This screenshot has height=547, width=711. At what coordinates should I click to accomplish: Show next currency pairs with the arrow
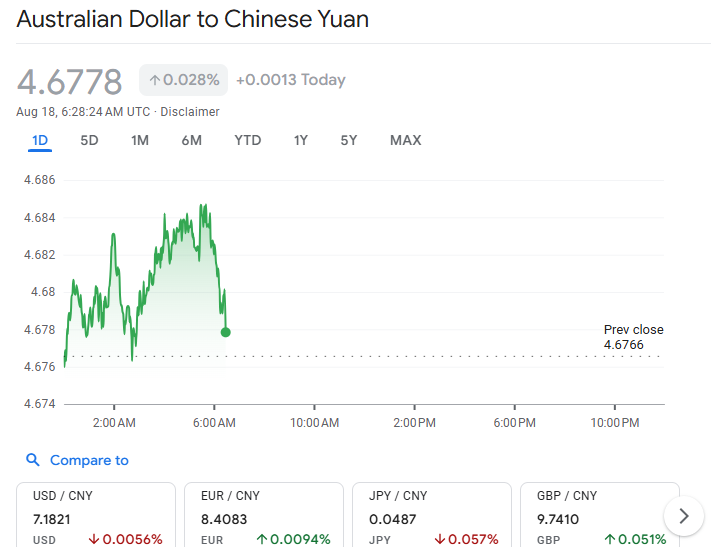click(x=684, y=516)
